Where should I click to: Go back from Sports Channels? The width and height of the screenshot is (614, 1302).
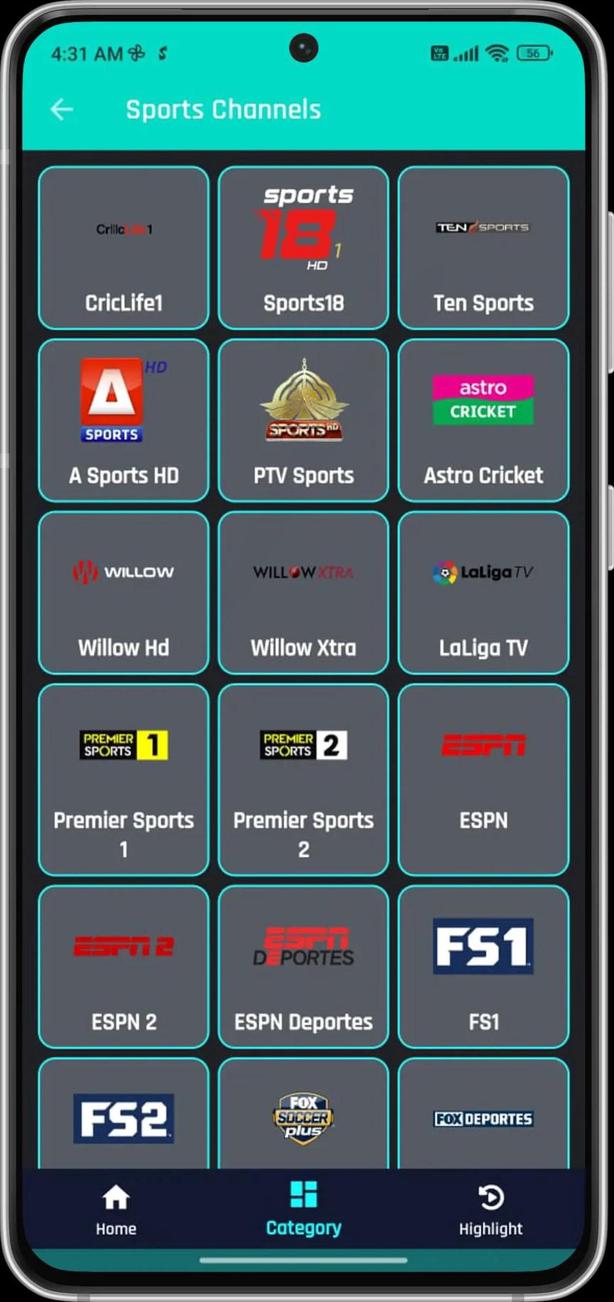pos(62,110)
